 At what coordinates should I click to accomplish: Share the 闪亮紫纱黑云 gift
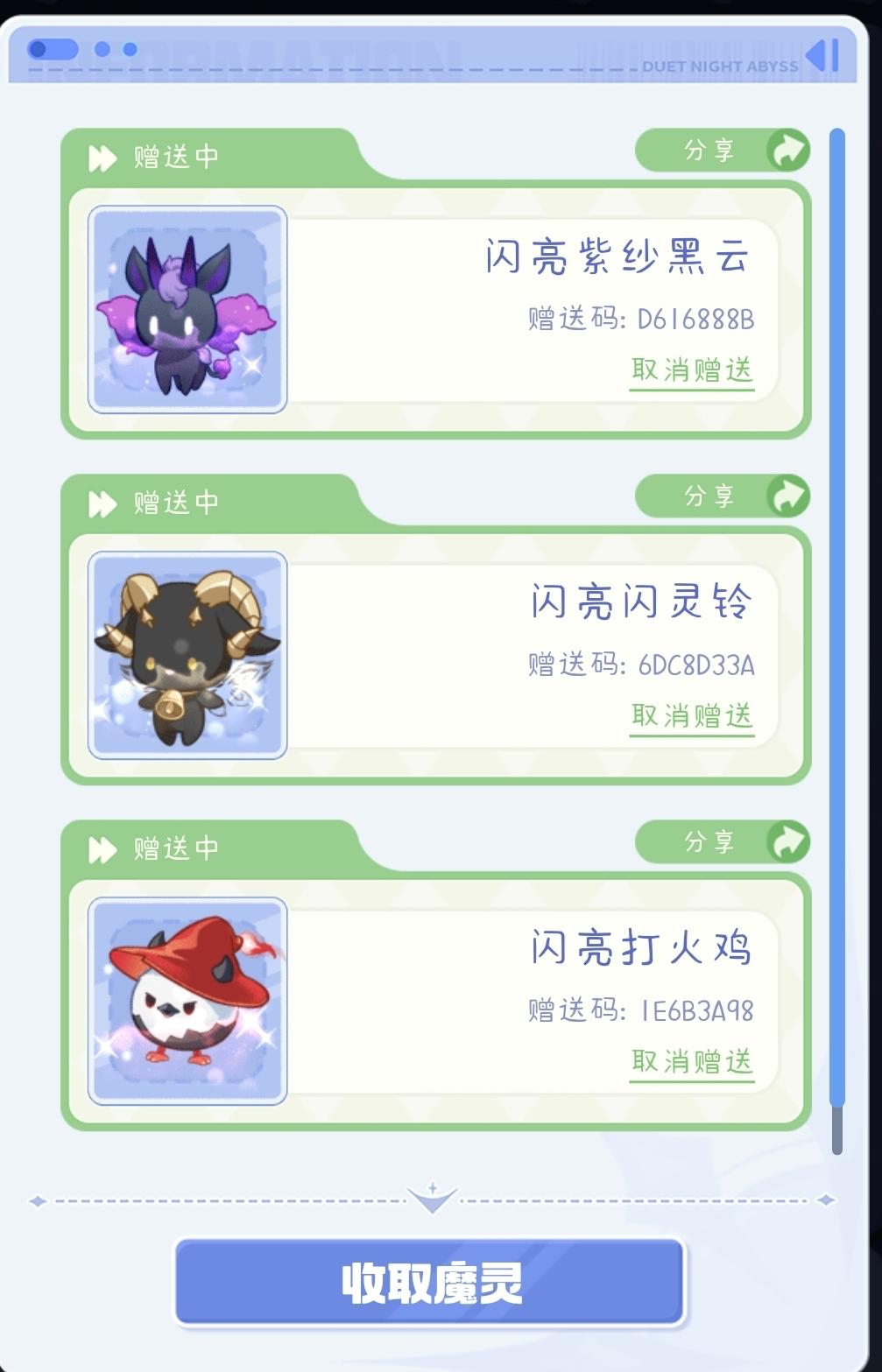pyautogui.click(x=723, y=151)
